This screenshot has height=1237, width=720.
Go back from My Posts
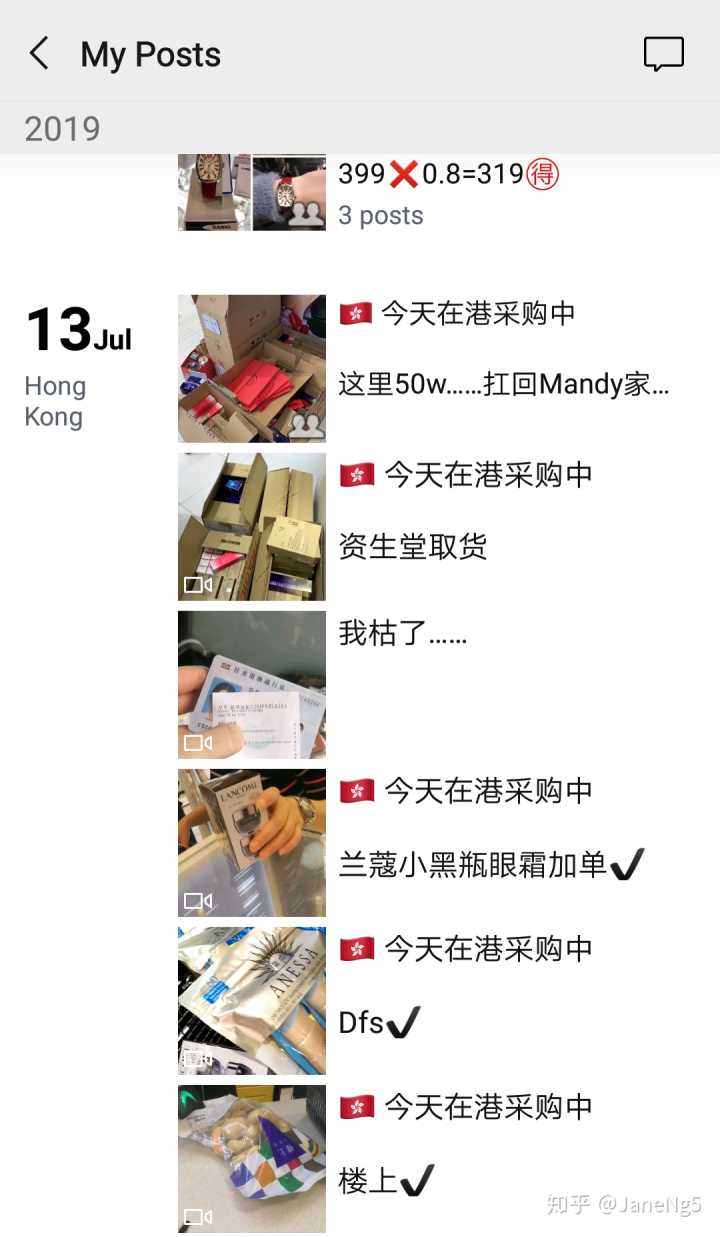tap(40, 54)
